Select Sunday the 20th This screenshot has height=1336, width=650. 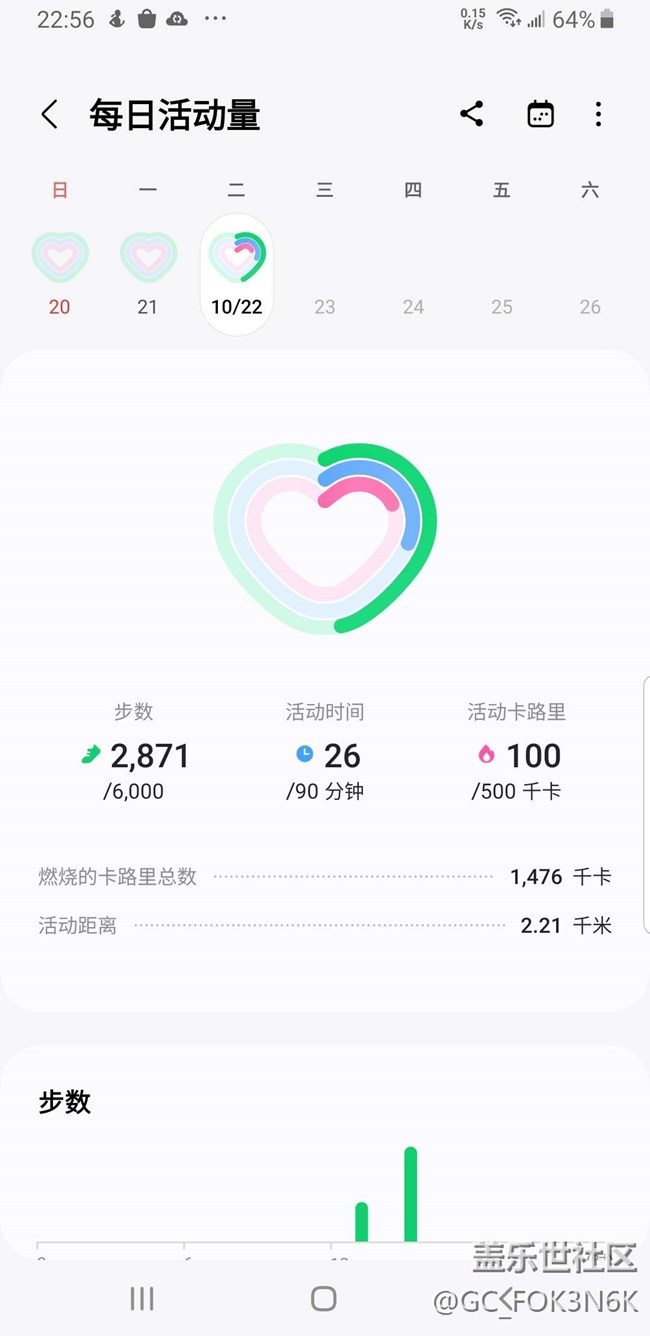point(60,272)
